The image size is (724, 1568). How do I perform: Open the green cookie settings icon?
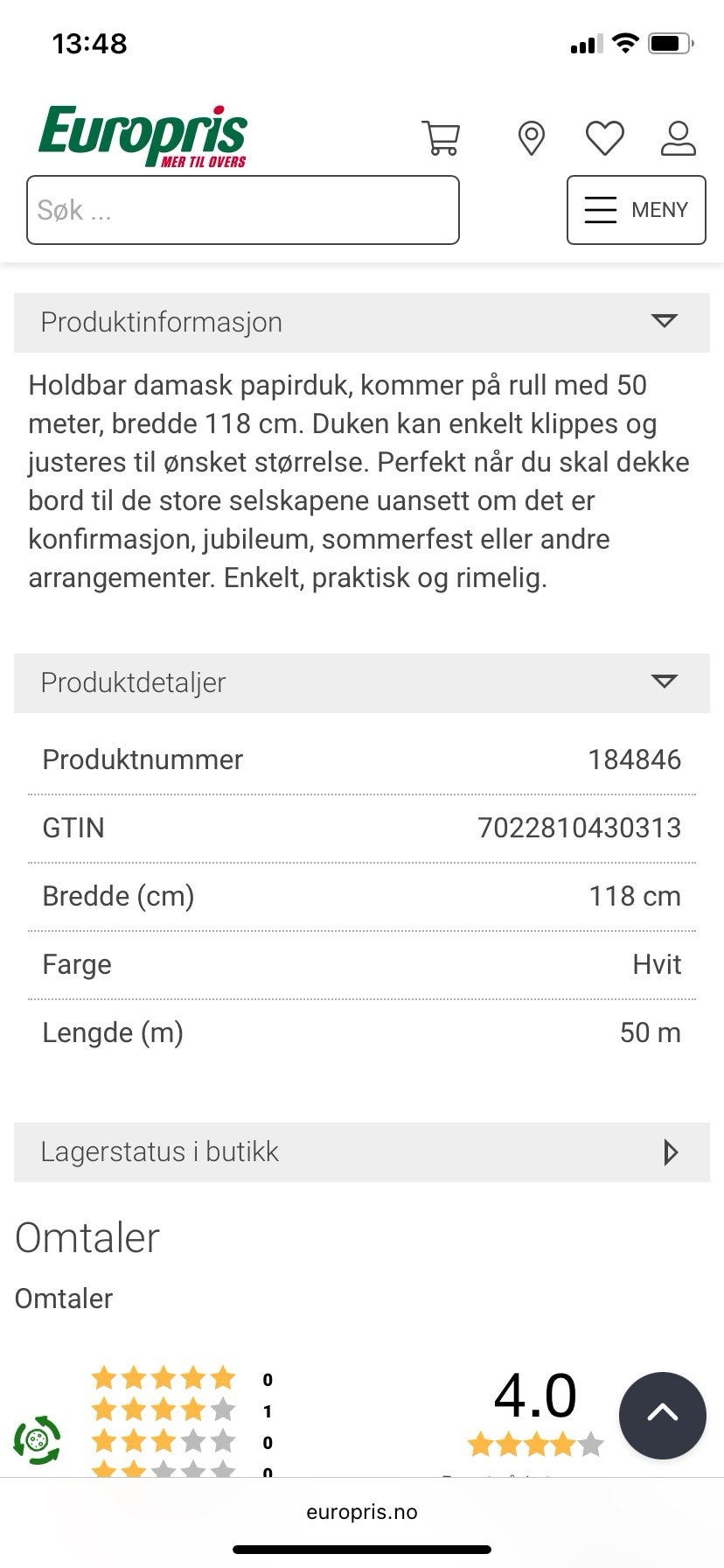coord(37,1439)
